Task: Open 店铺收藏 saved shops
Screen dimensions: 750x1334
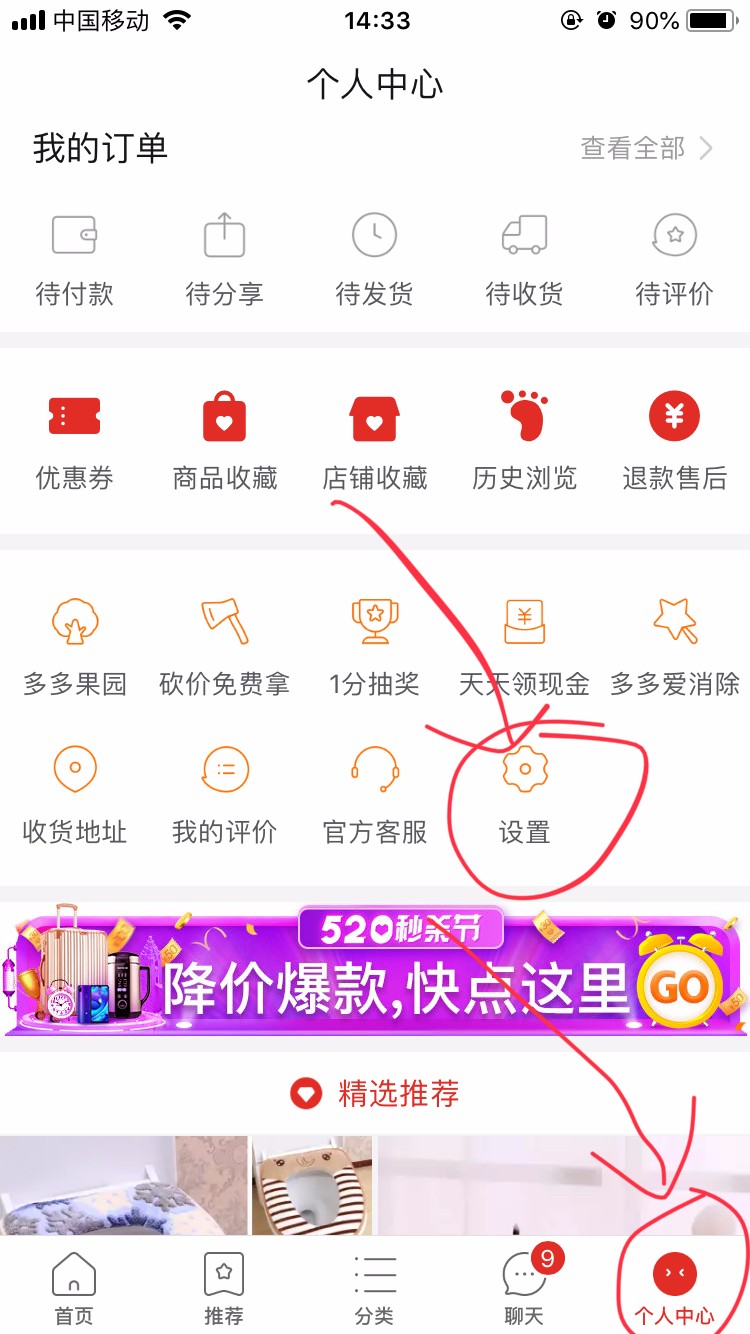Action: tap(375, 440)
